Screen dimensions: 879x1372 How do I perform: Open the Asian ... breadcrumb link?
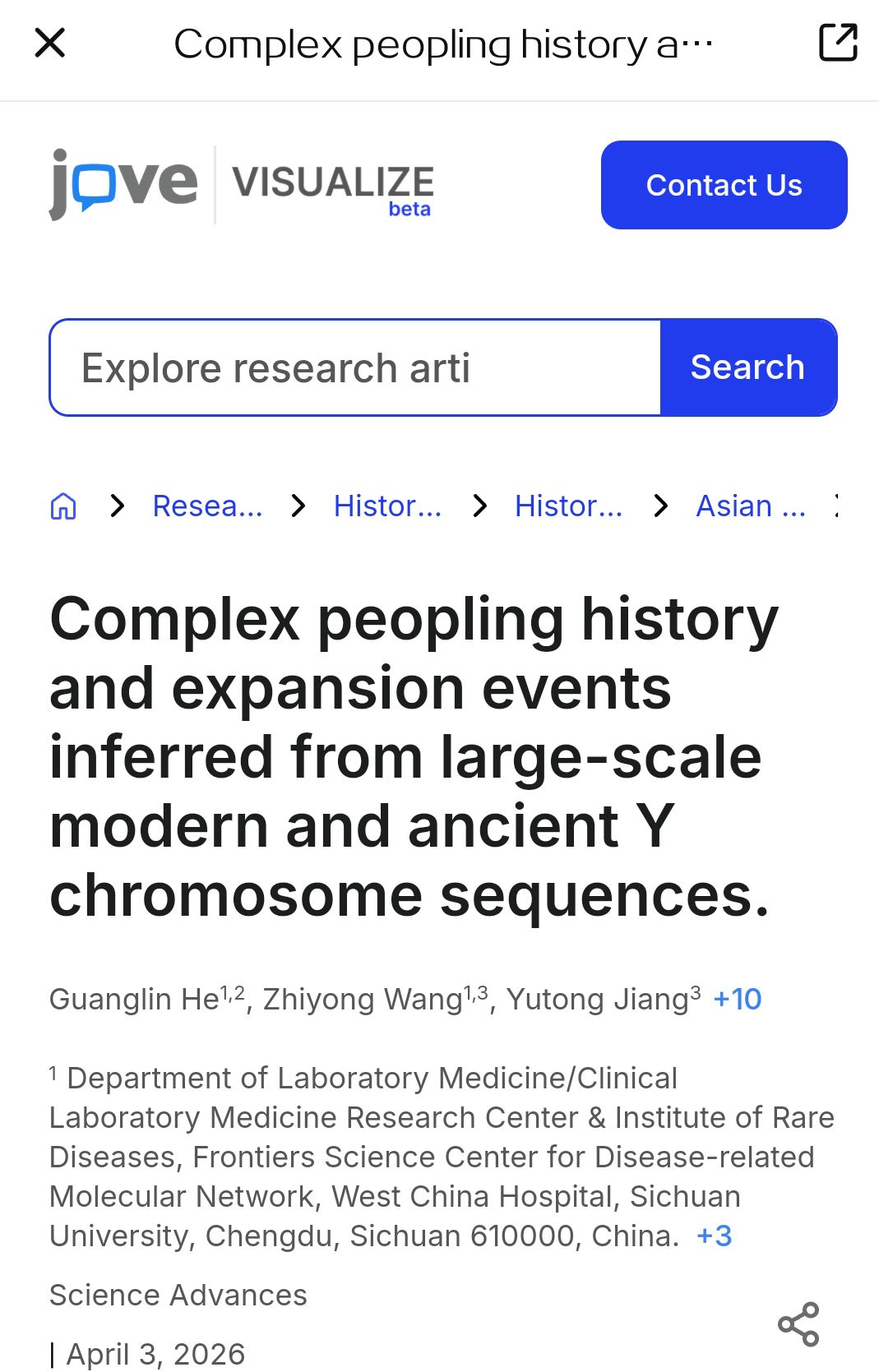(x=750, y=506)
